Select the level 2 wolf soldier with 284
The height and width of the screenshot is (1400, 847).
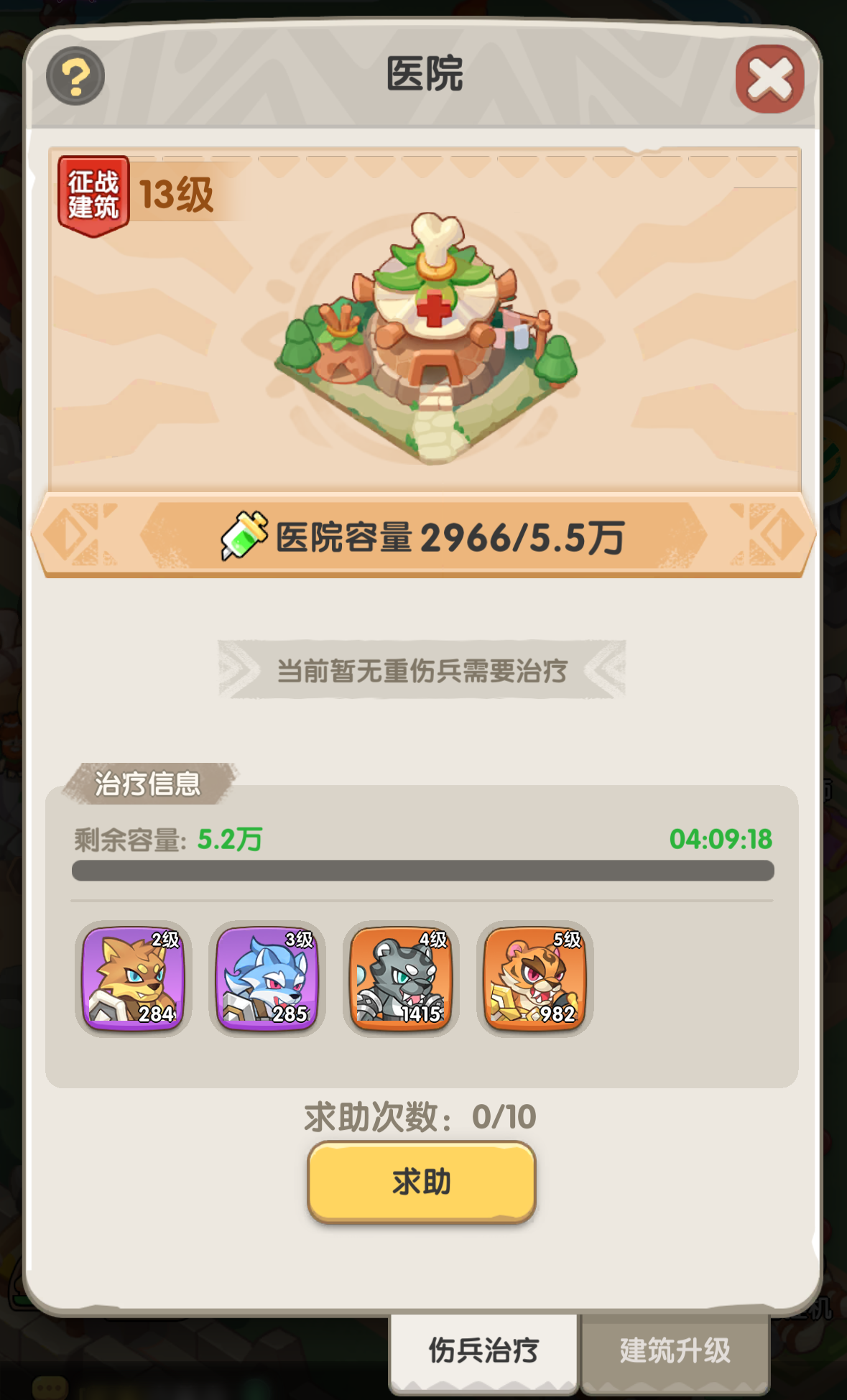[x=133, y=978]
